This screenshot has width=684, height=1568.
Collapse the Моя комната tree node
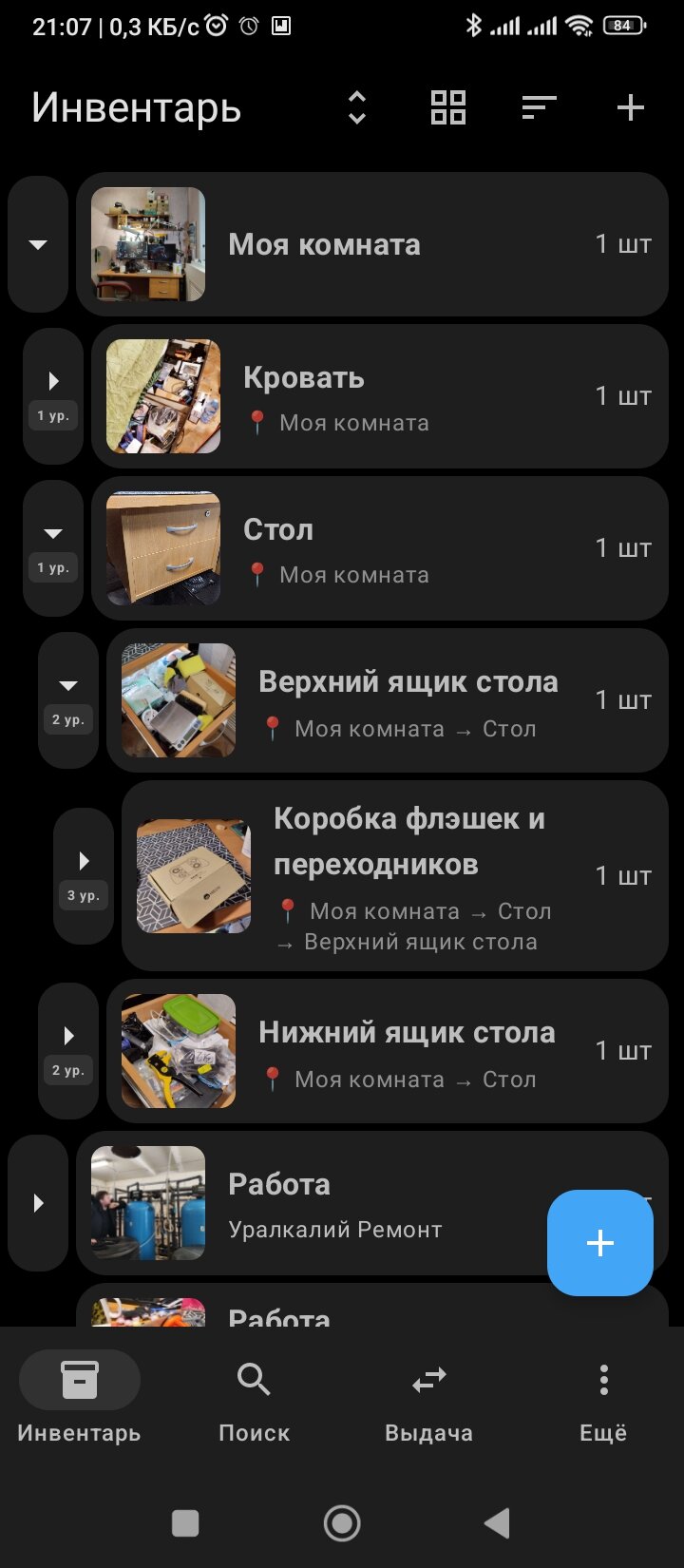tap(38, 244)
